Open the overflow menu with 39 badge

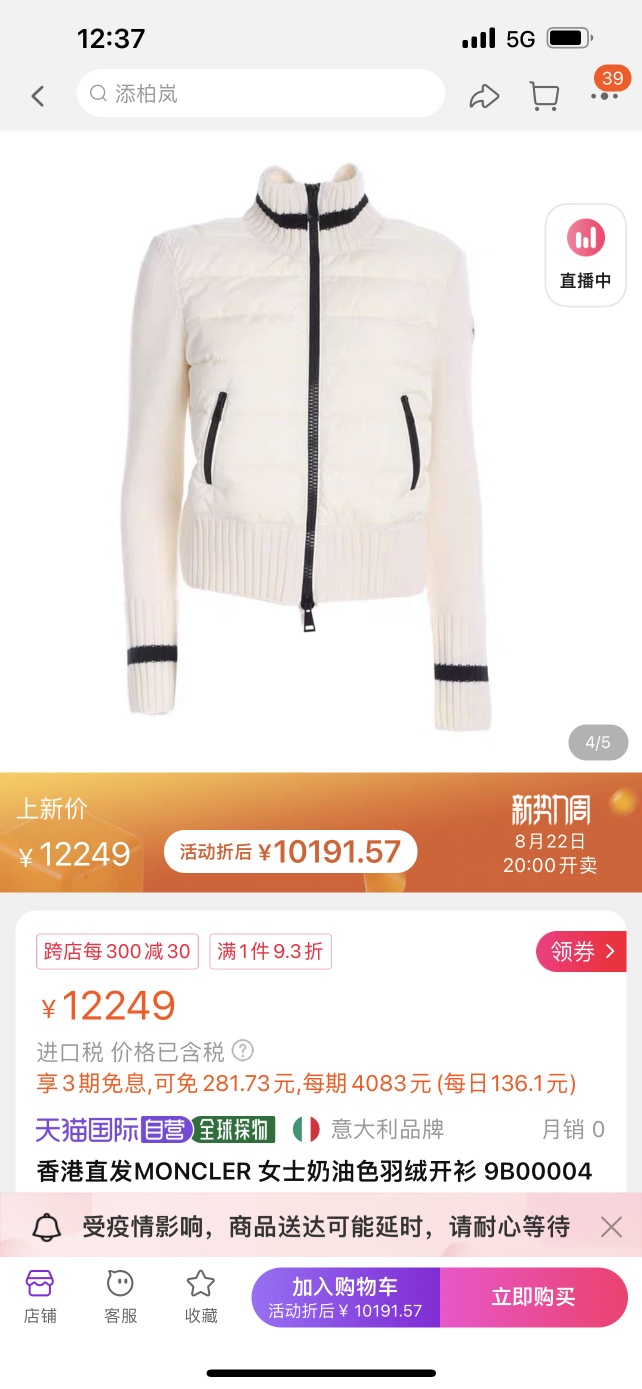[x=604, y=94]
